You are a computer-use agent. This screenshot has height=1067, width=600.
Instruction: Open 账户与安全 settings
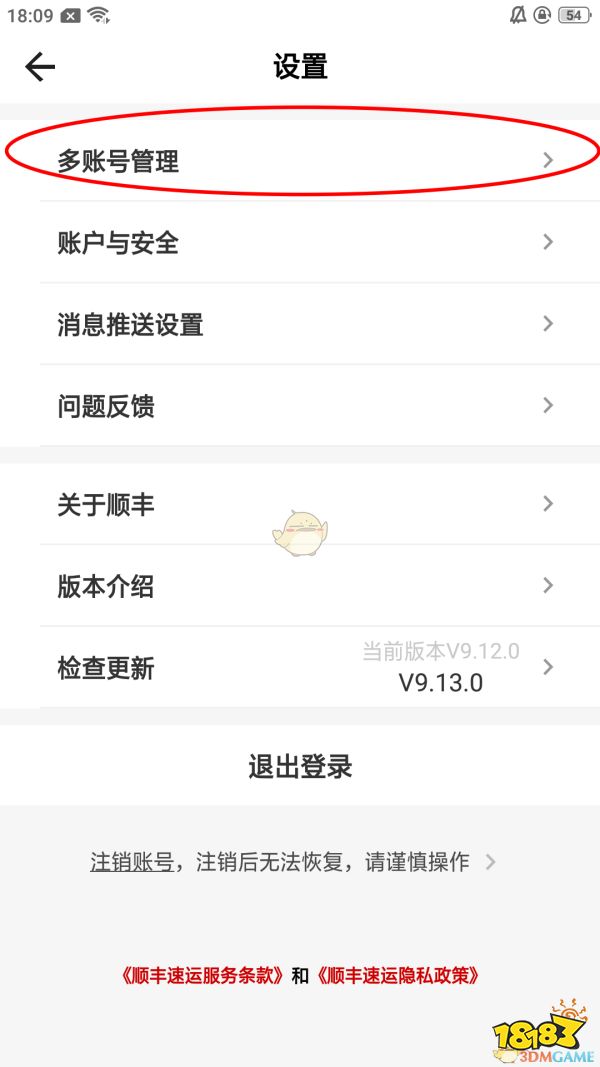(x=300, y=242)
